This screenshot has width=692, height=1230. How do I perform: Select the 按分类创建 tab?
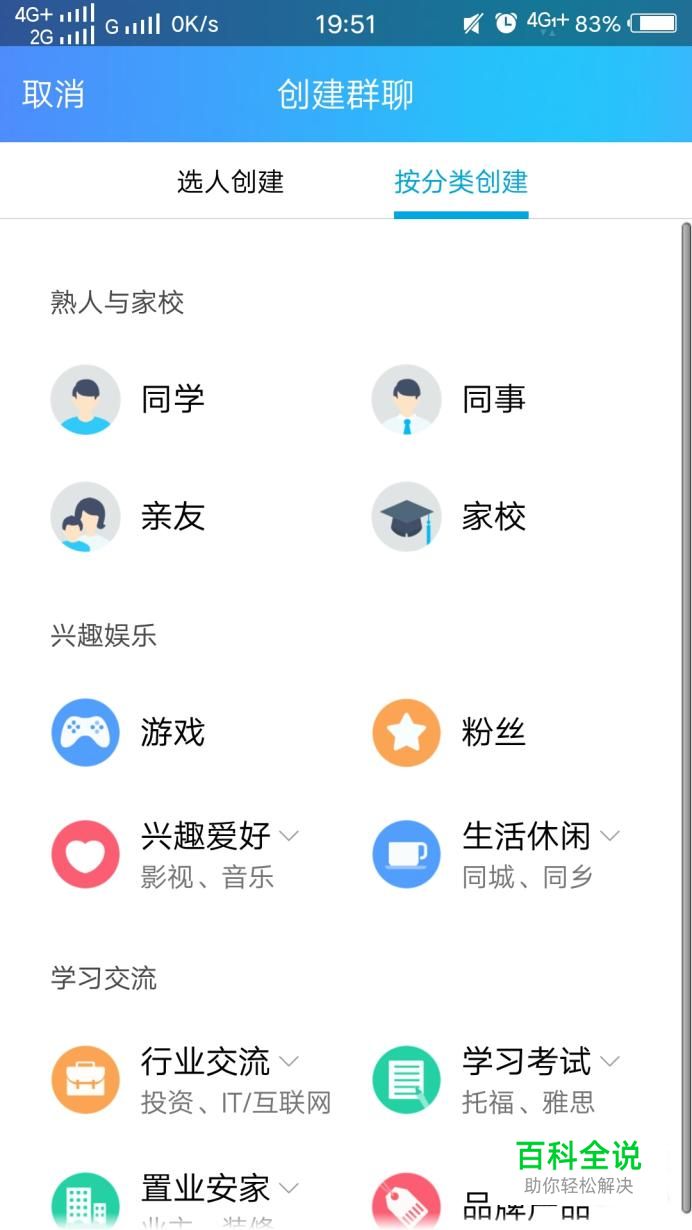coord(461,182)
